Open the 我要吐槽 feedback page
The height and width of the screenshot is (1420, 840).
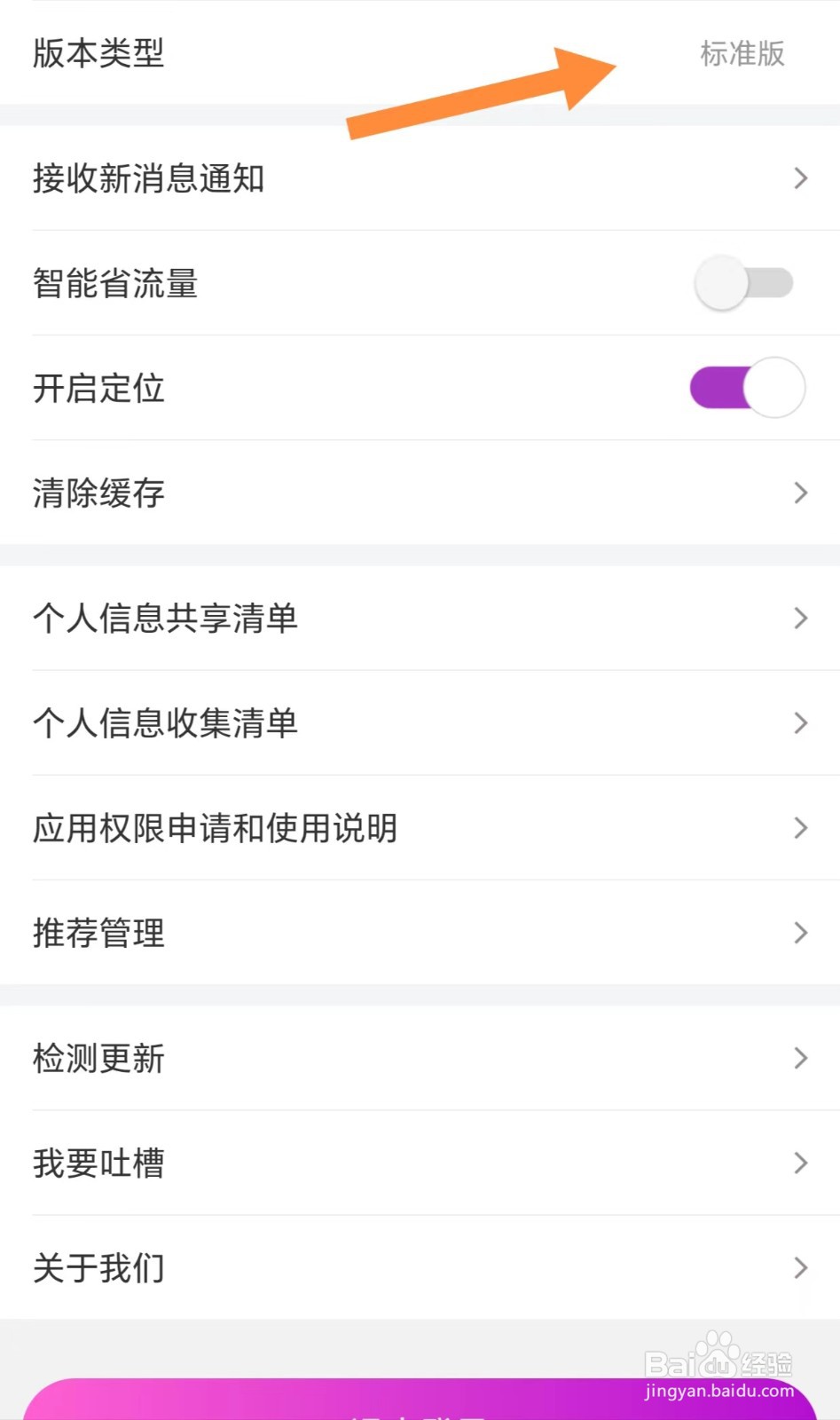[x=420, y=1163]
